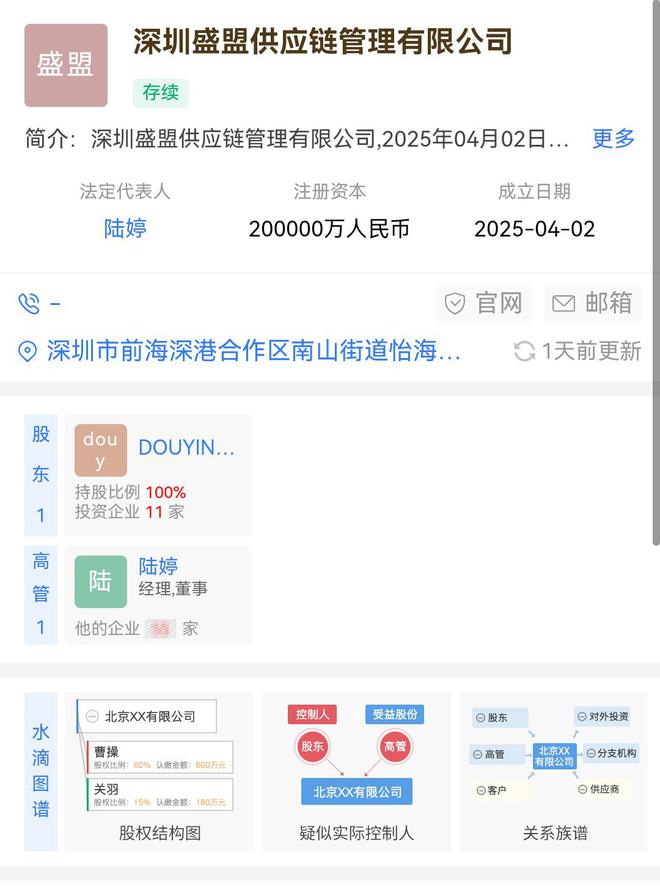The width and height of the screenshot is (660, 888).
Task: View the 疑似实际控制人 chart
Action: 357,771
